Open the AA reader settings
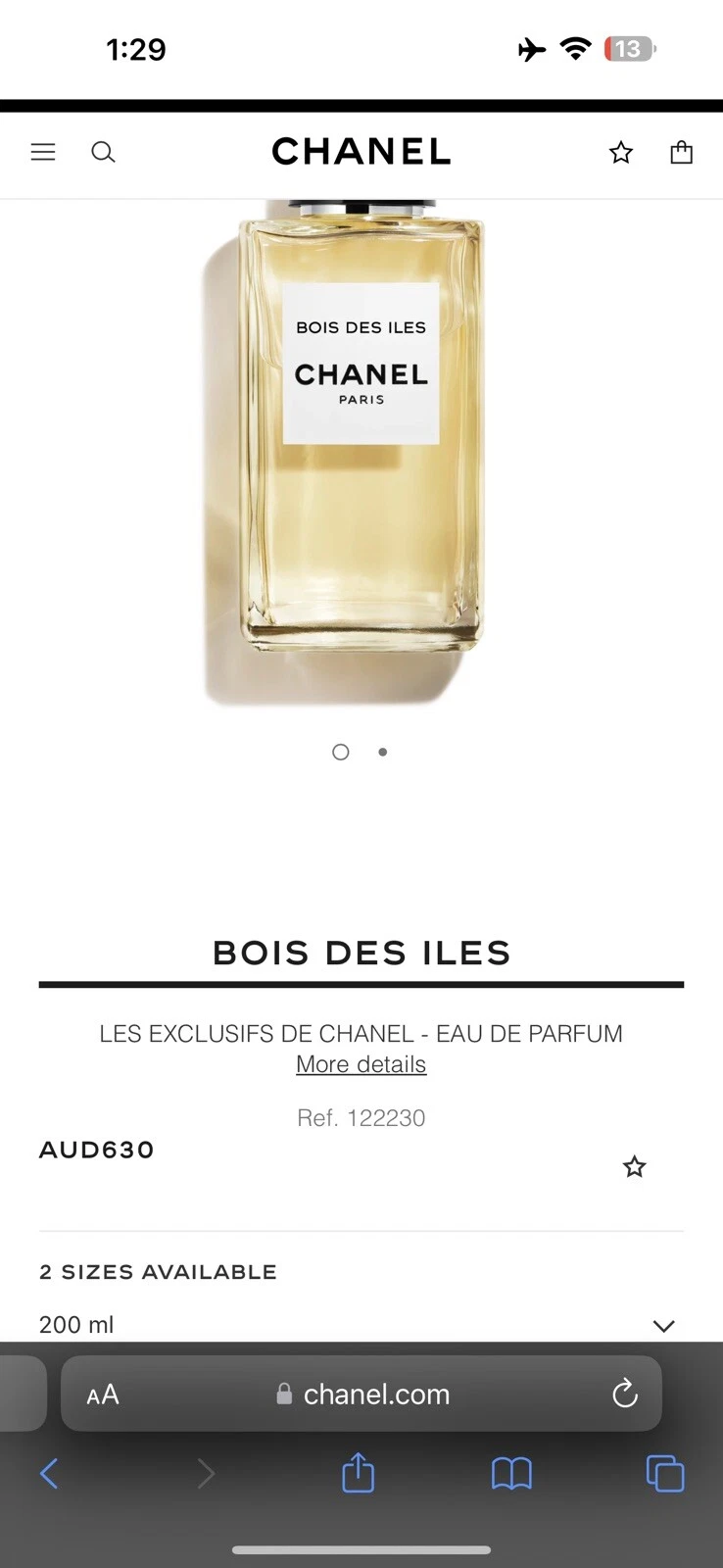This screenshot has width=723, height=1568. (x=102, y=1395)
